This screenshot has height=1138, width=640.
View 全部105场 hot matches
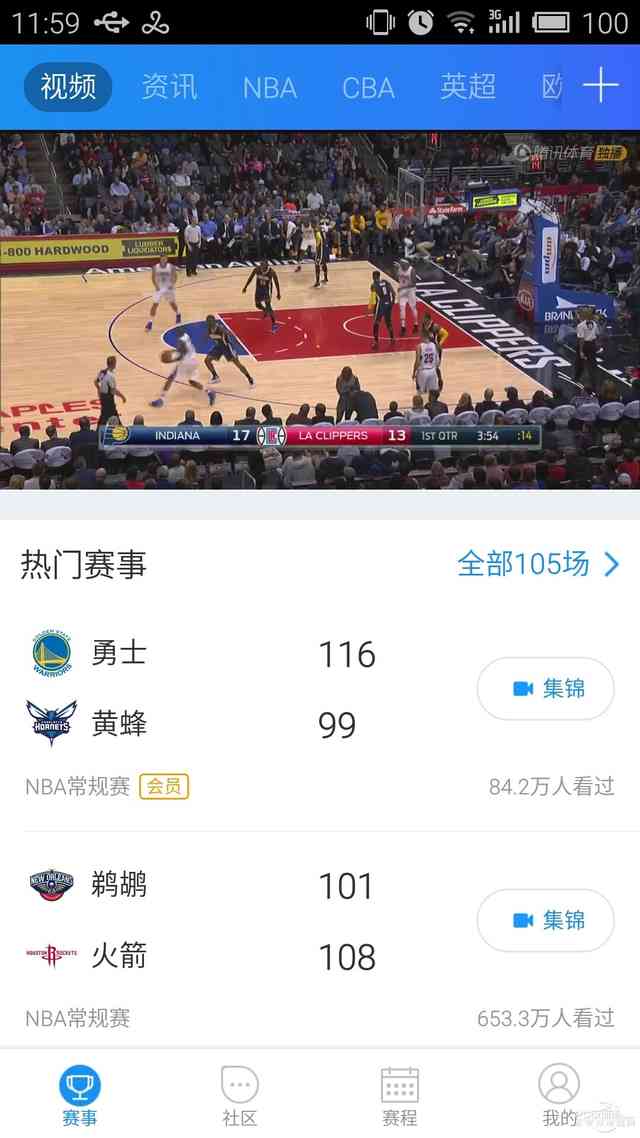(538, 564)
